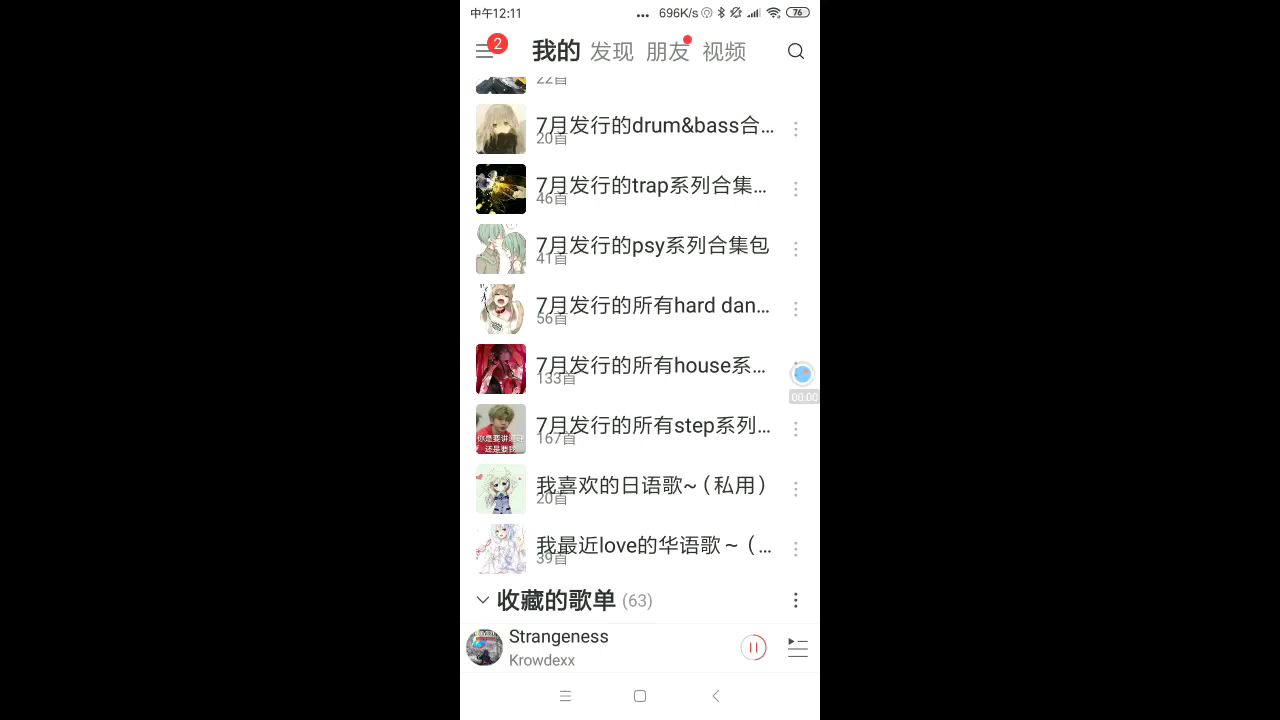Switch to the 发现 tab

click(x=611, y=52)
